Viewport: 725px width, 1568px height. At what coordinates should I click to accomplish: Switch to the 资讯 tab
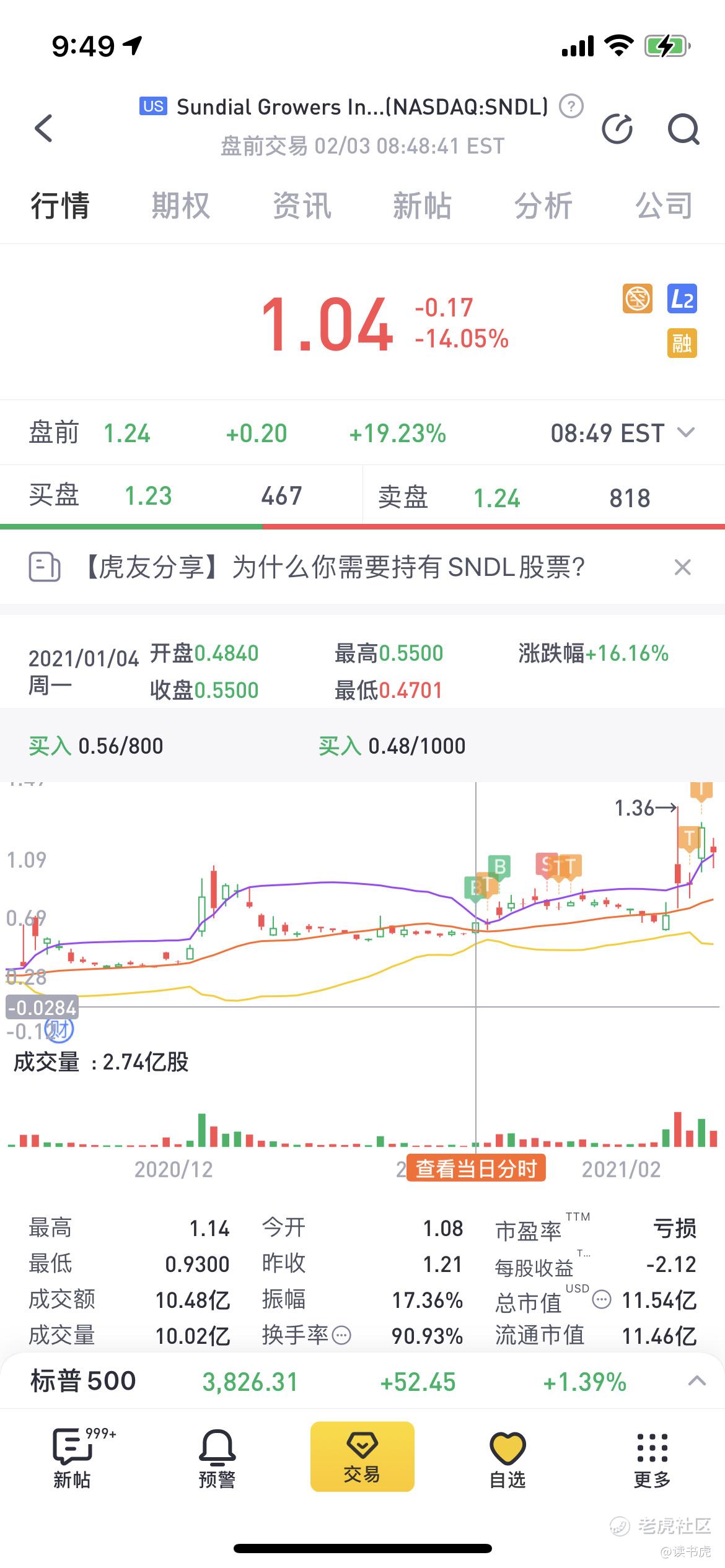point(302,206)
